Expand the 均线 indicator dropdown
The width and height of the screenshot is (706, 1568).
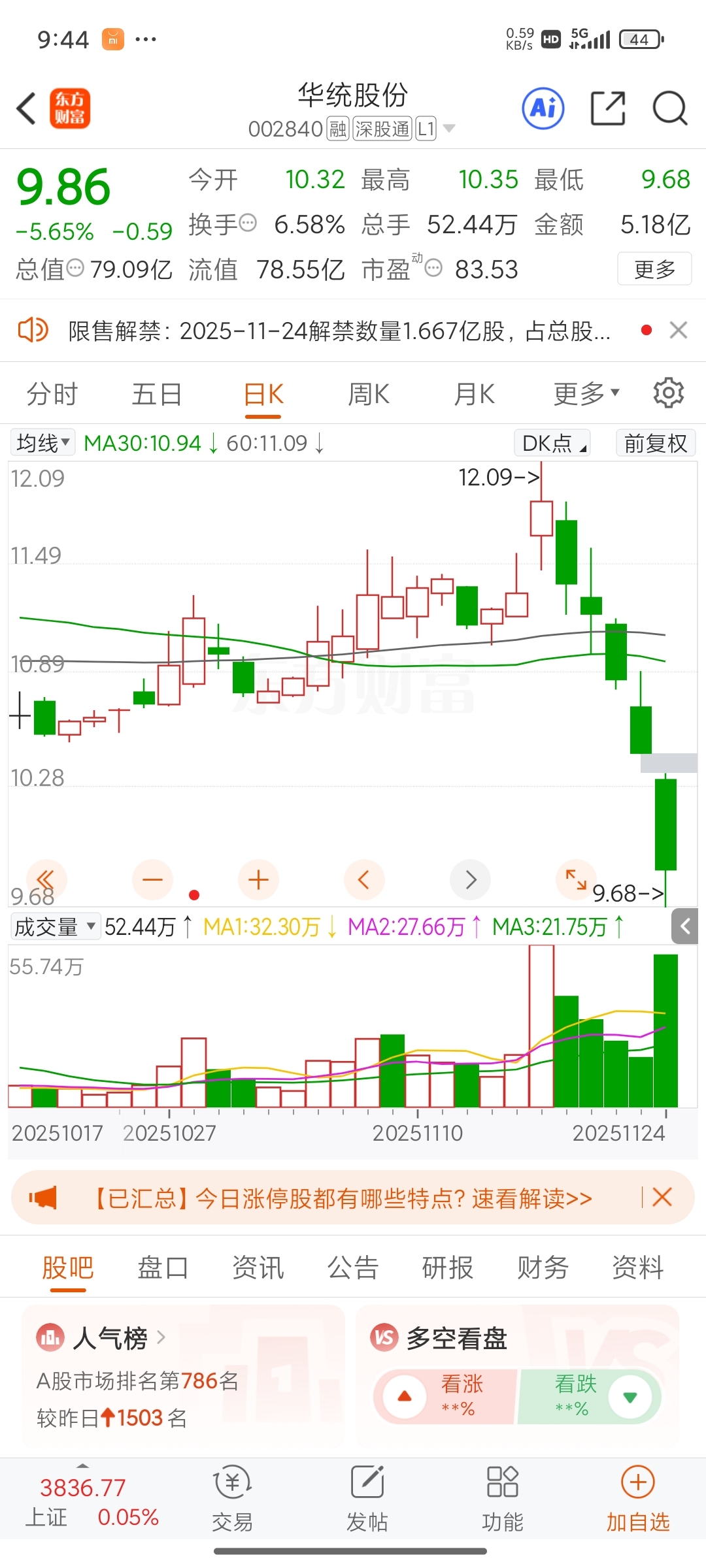tap(43, 443)
